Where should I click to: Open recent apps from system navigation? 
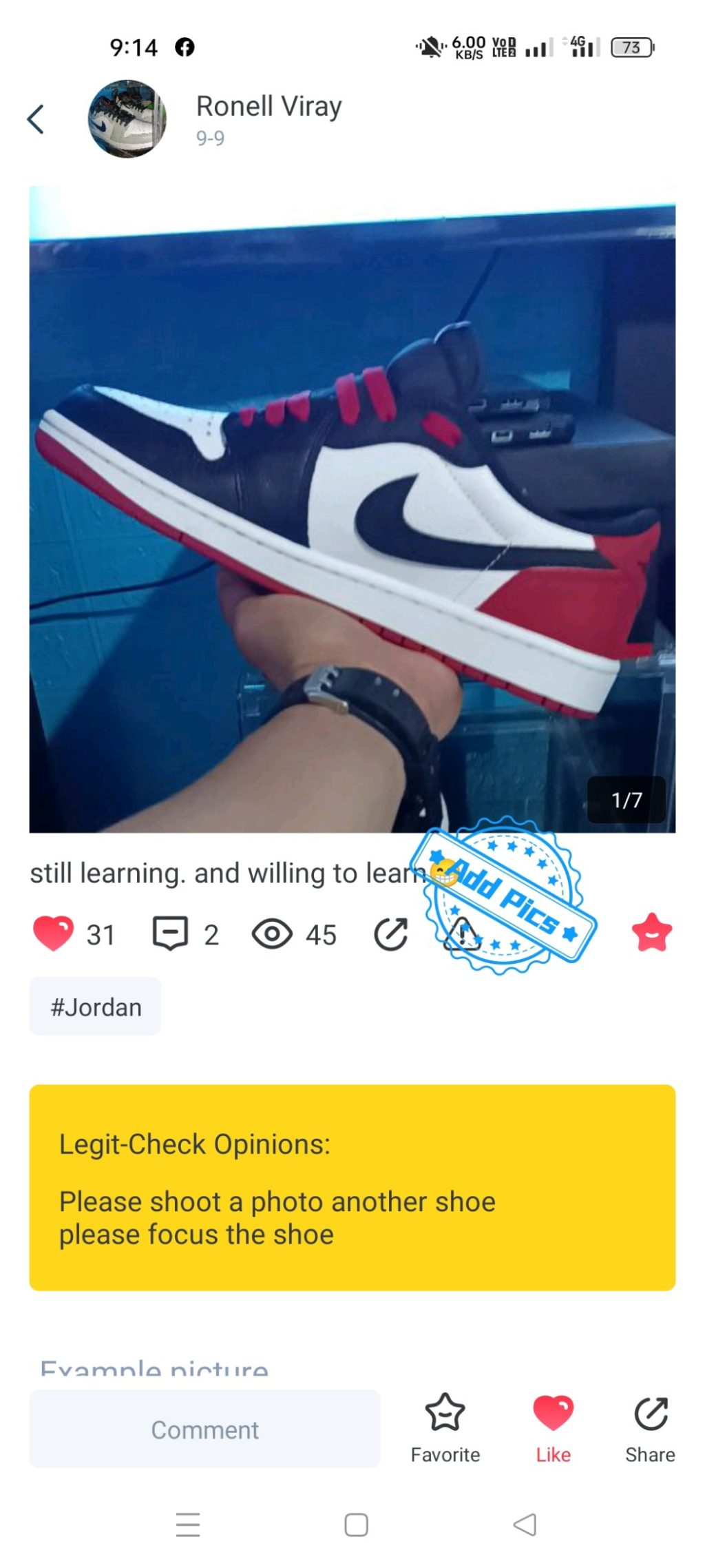pyautogui.click(x=188, y=1525)
